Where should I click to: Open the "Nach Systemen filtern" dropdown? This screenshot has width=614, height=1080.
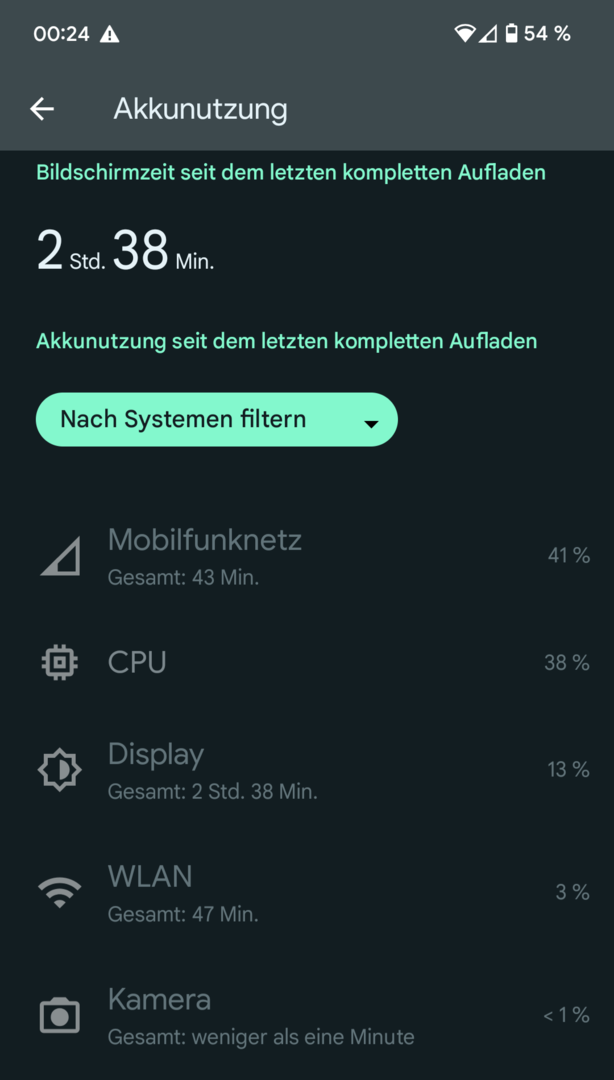pyautogui.click(x=217, y=420)
